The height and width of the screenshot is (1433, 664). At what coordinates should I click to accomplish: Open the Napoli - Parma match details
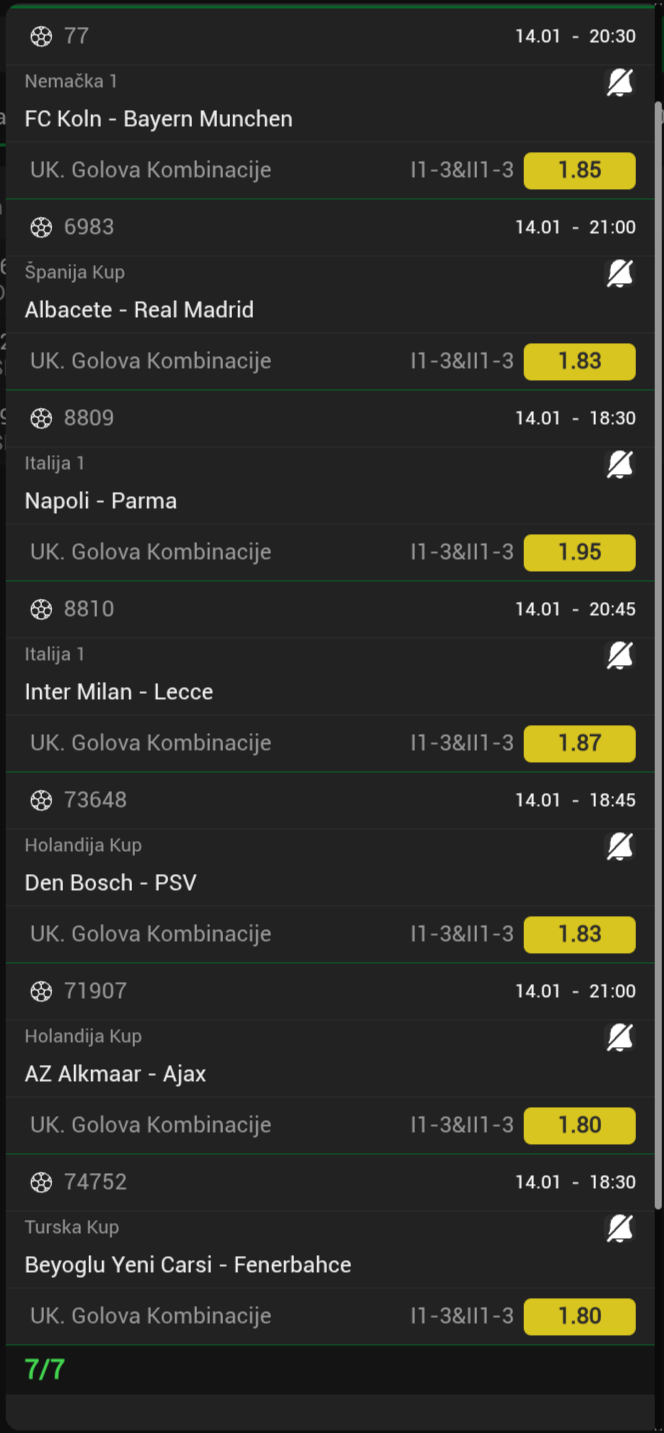click(101, 501)
